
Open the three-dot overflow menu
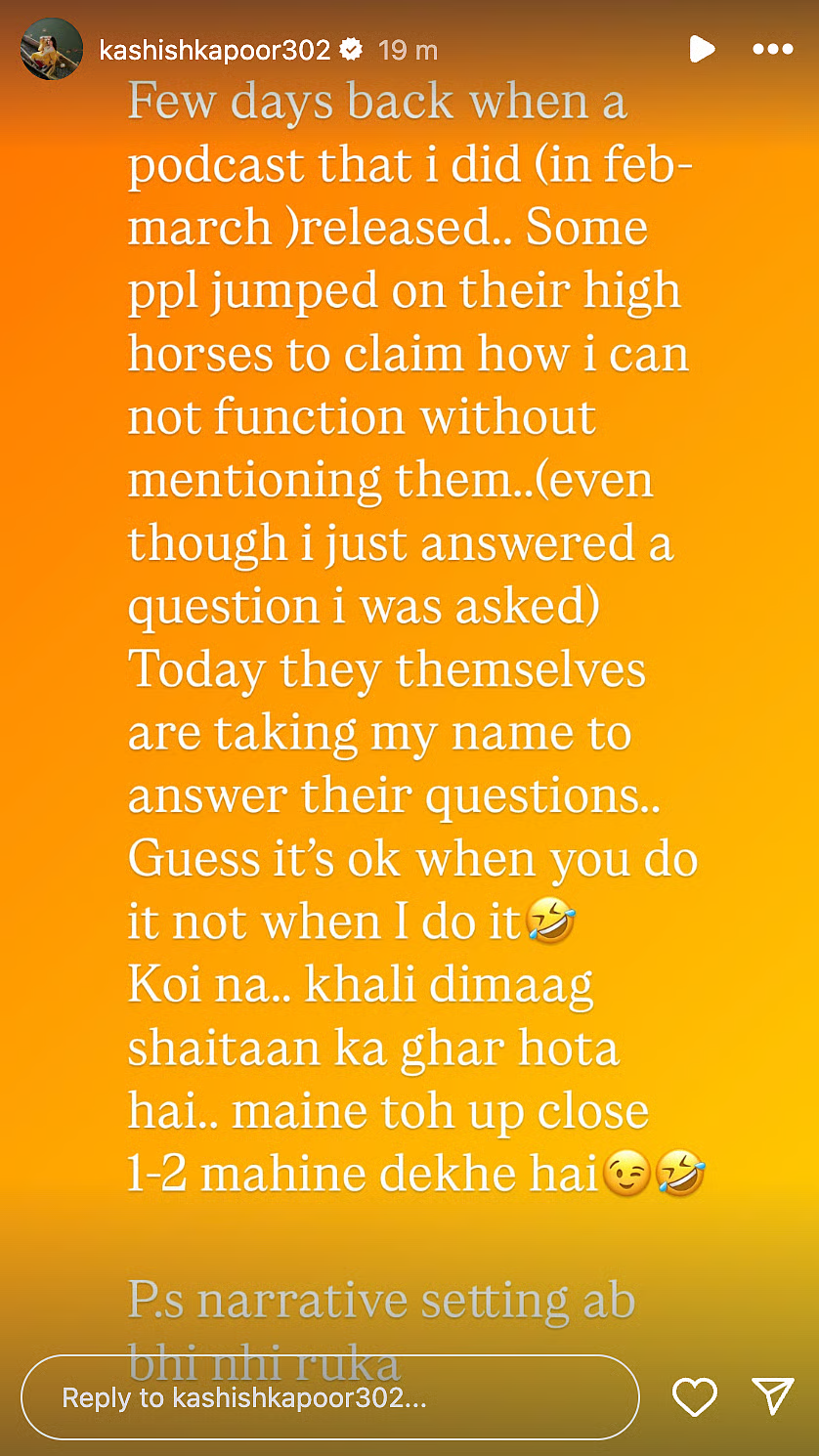point(772,49)
